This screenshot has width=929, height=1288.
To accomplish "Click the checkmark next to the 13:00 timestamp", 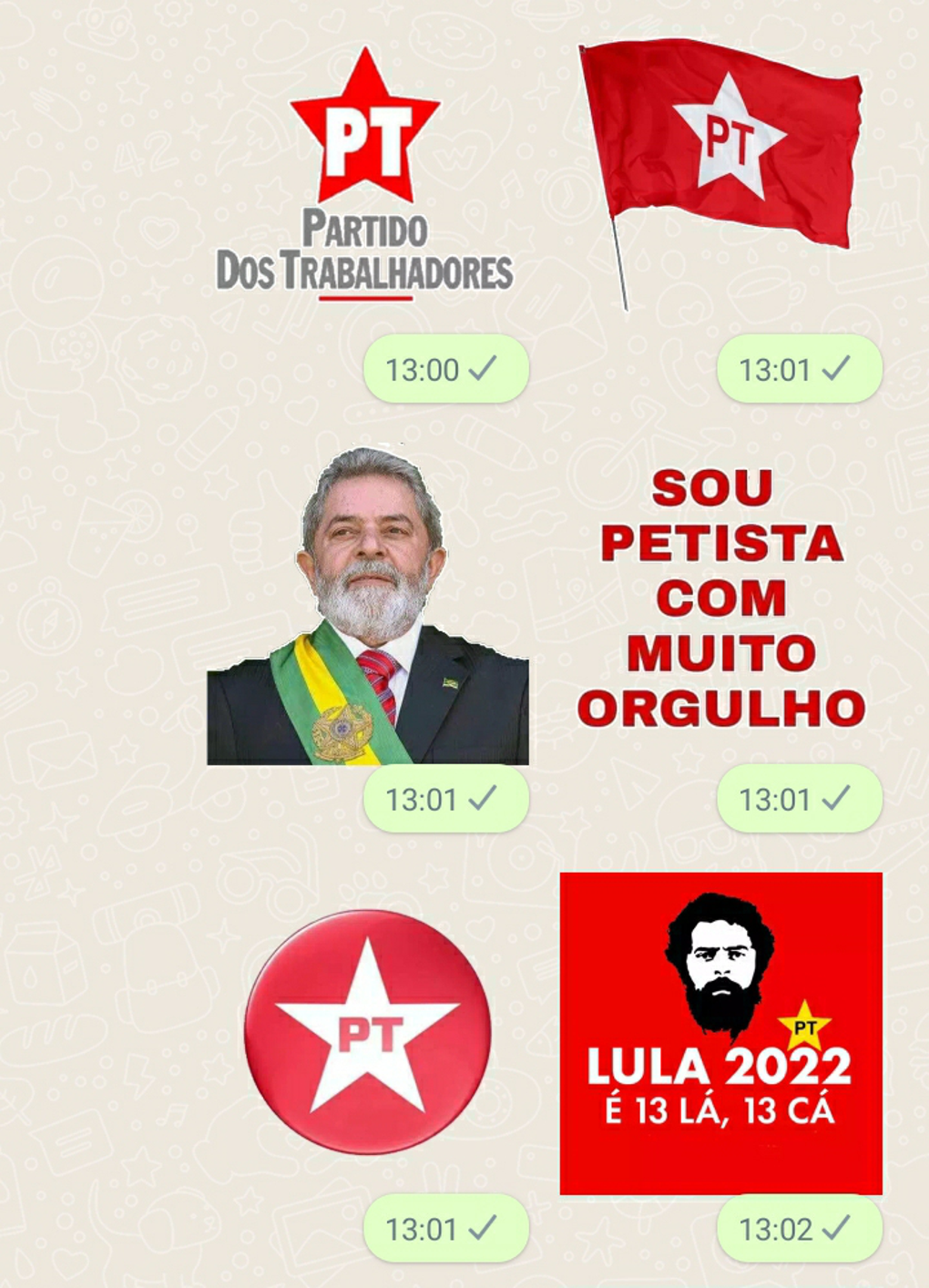I will click(x=480, y=369).
